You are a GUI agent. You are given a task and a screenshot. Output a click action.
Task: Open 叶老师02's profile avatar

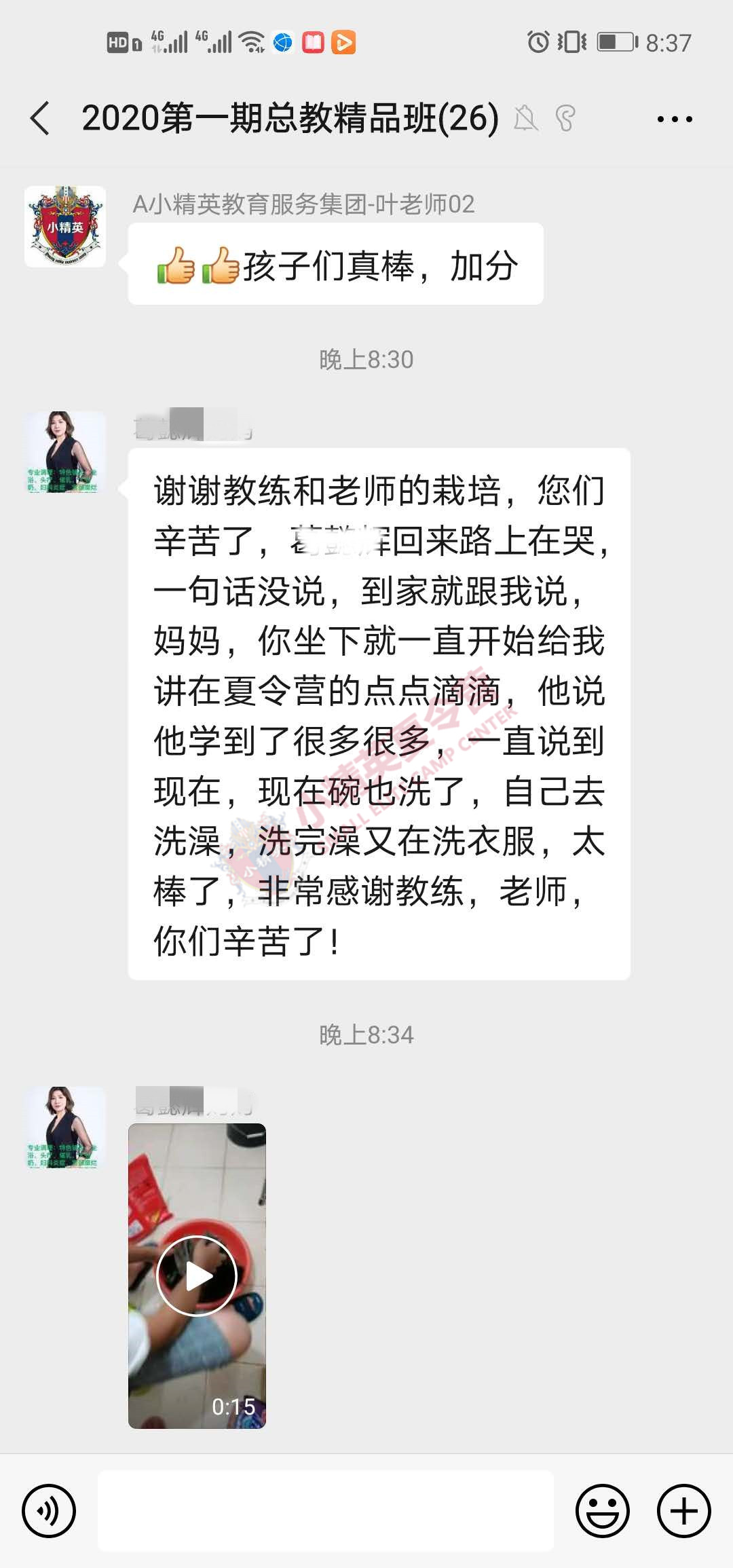click(x=65, y=226)
